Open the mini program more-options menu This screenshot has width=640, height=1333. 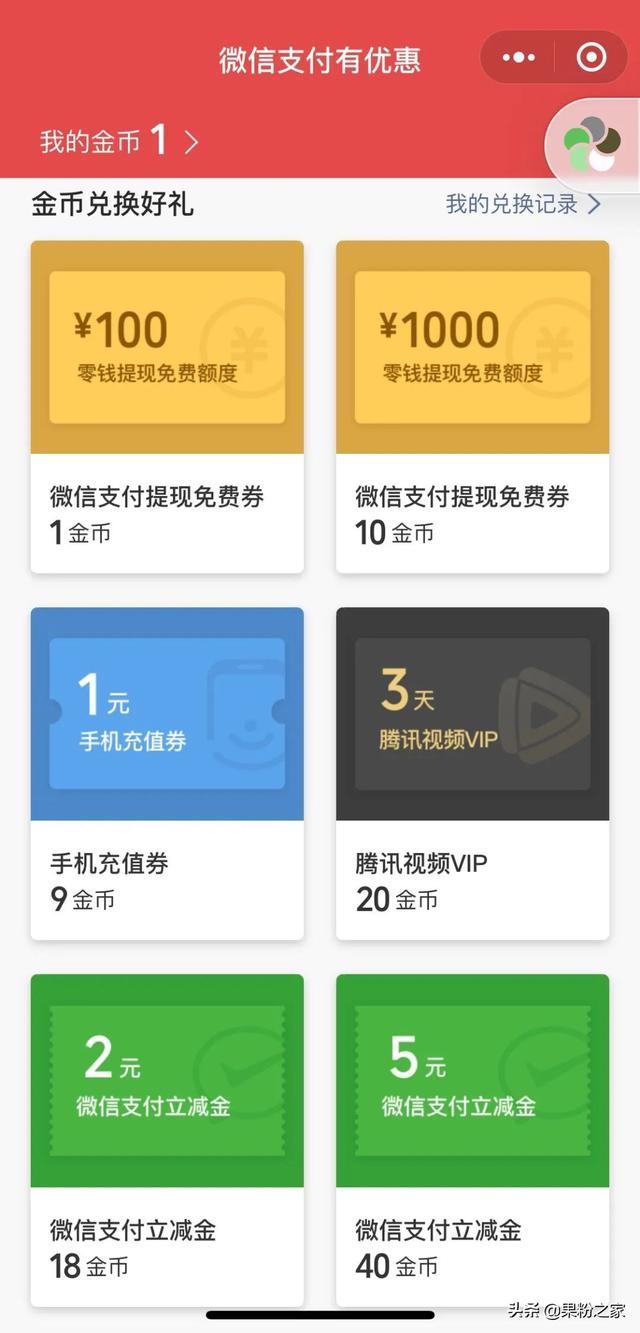pyautogui.click(x=518, y=58)
